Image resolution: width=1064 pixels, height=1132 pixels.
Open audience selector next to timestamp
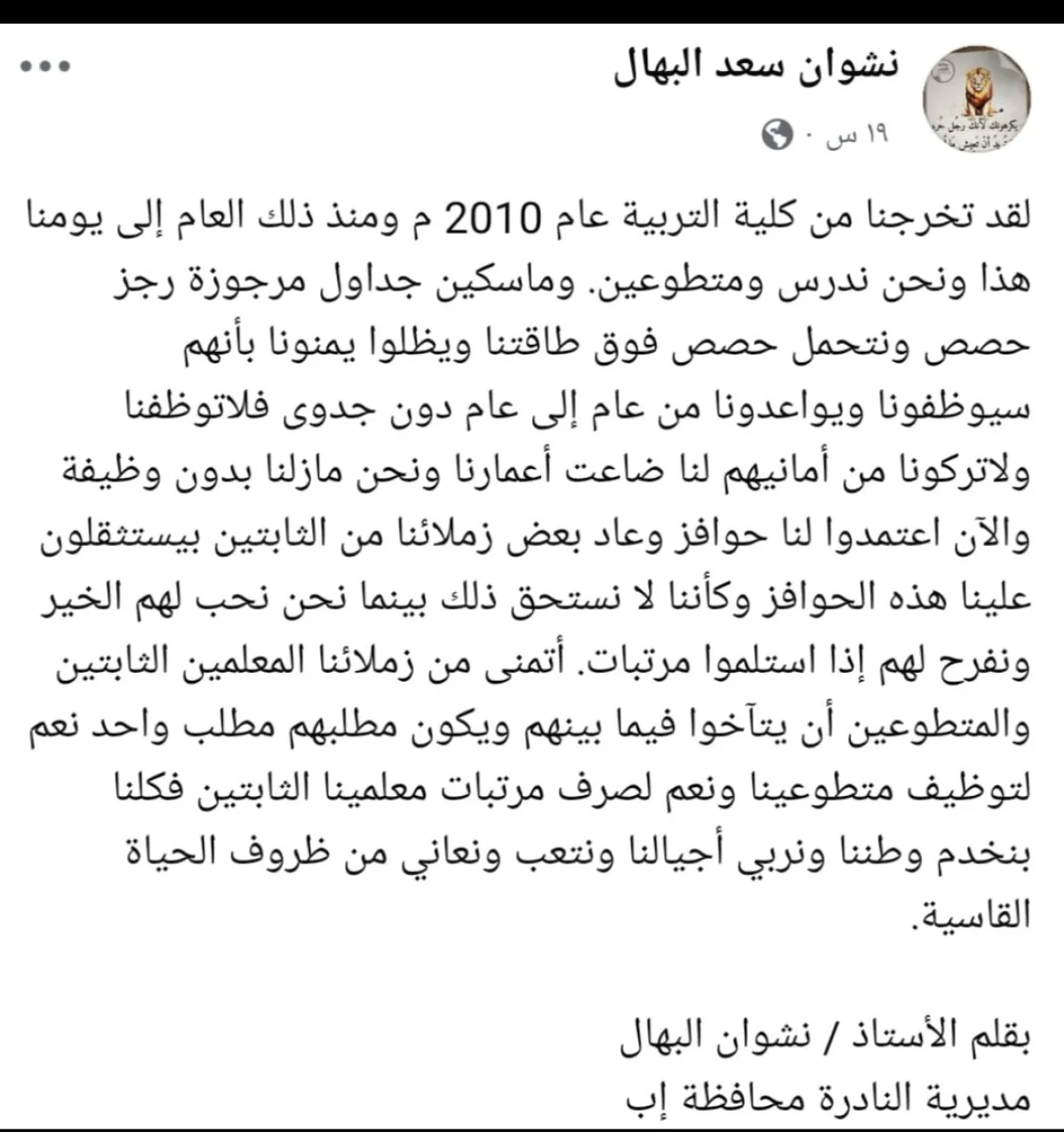pyautogui.click(x=778, y=133)
